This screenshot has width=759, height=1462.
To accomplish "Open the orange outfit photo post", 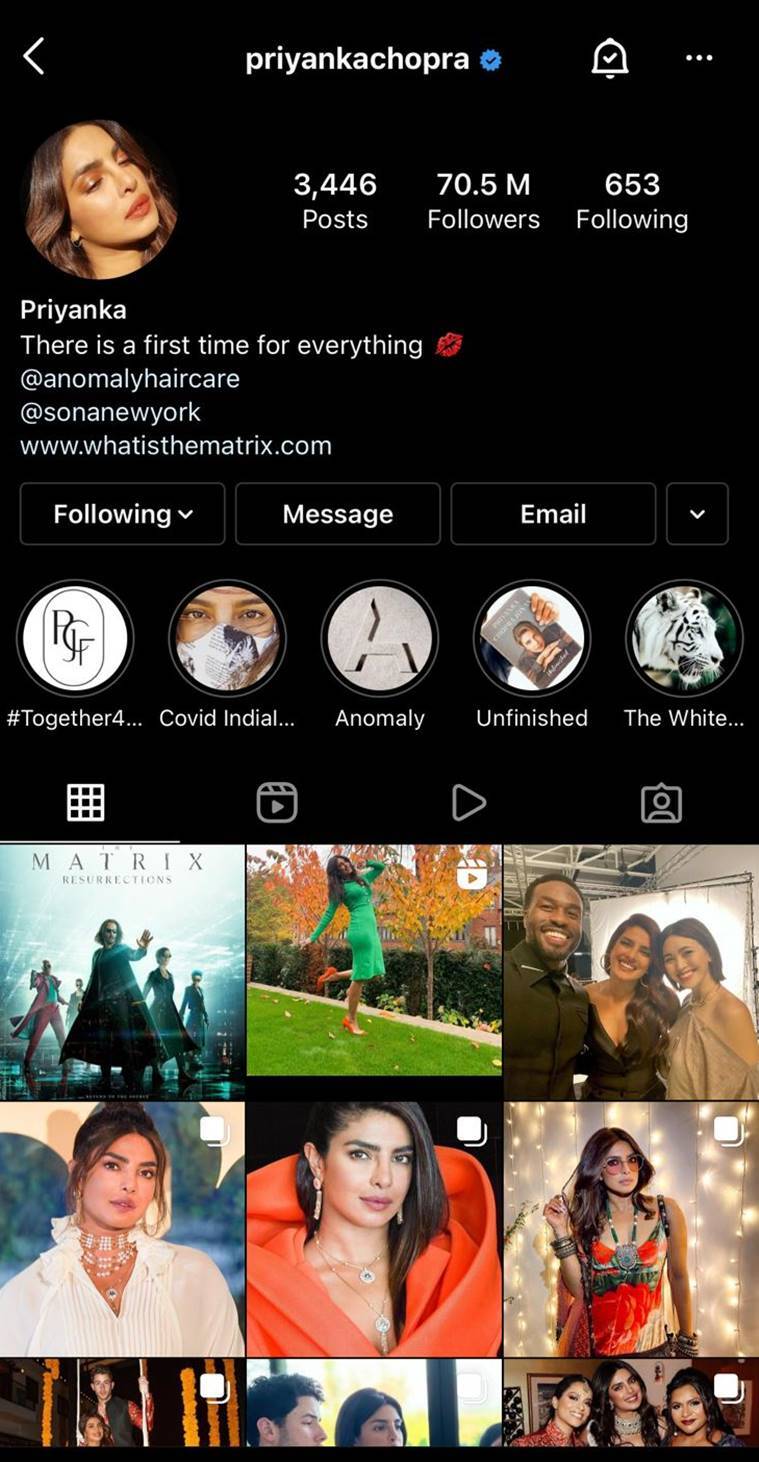I will [374, 1229].
